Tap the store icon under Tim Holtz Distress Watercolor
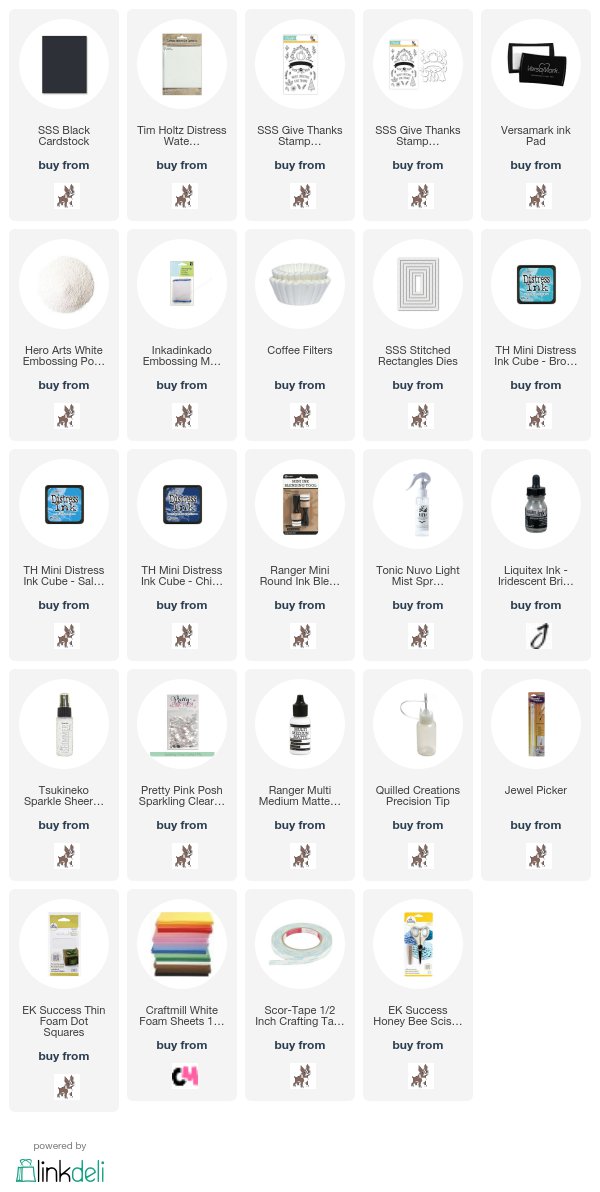The height and width of the screenshot is (1192, 600). point(182,196)
